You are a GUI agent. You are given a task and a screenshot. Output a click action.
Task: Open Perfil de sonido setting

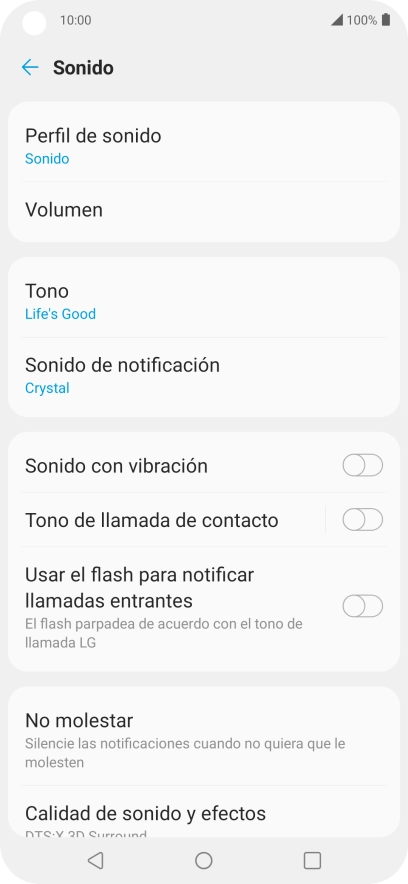coord(204,146)
